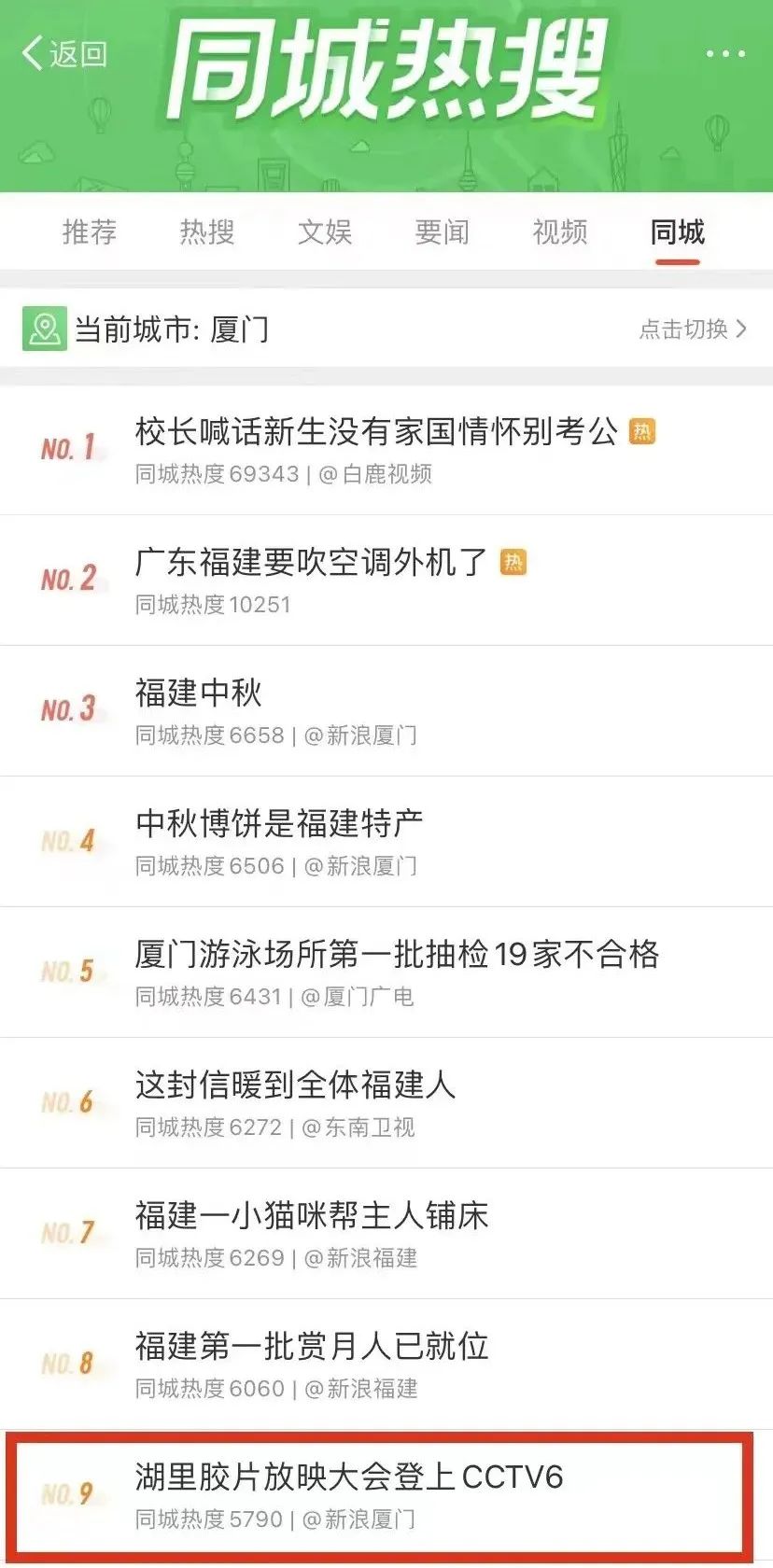Select the 同城 tab
The width and height of the screenshot is (773, 1568).
point(678,231)
